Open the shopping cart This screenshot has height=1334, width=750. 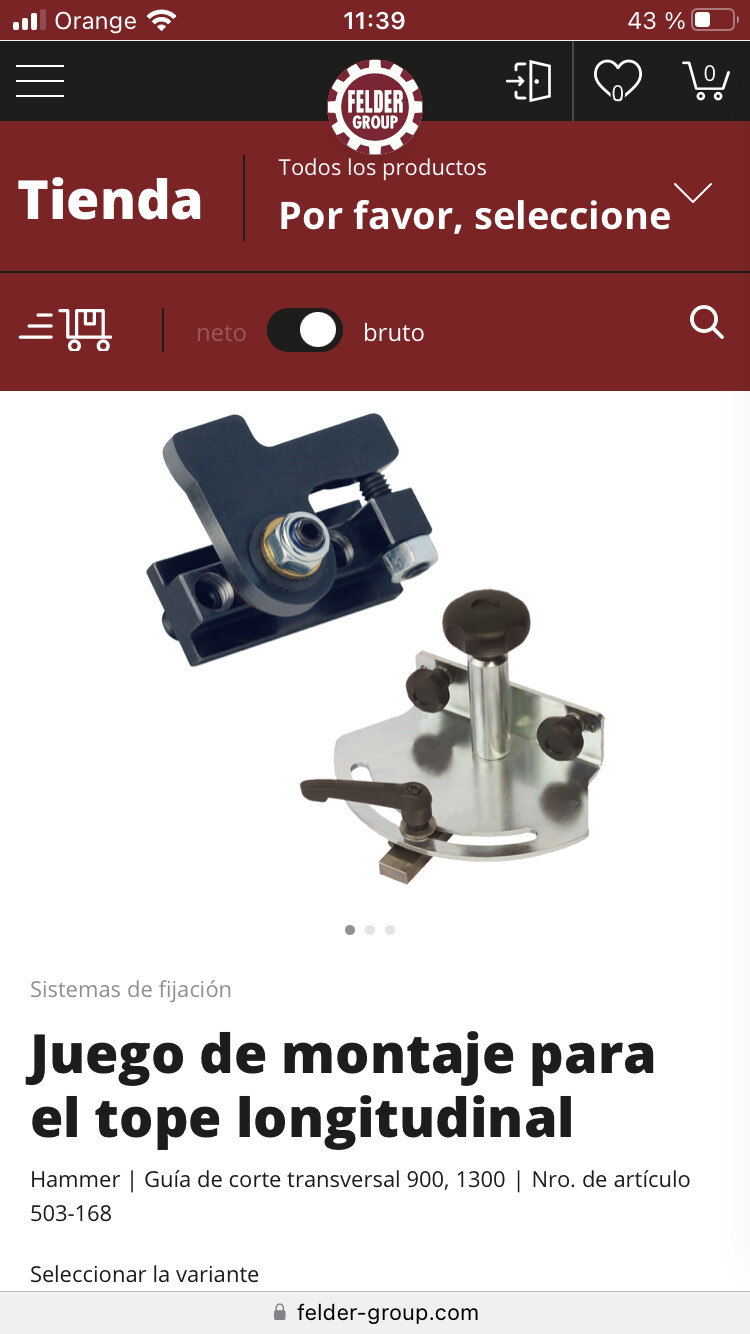706,81
